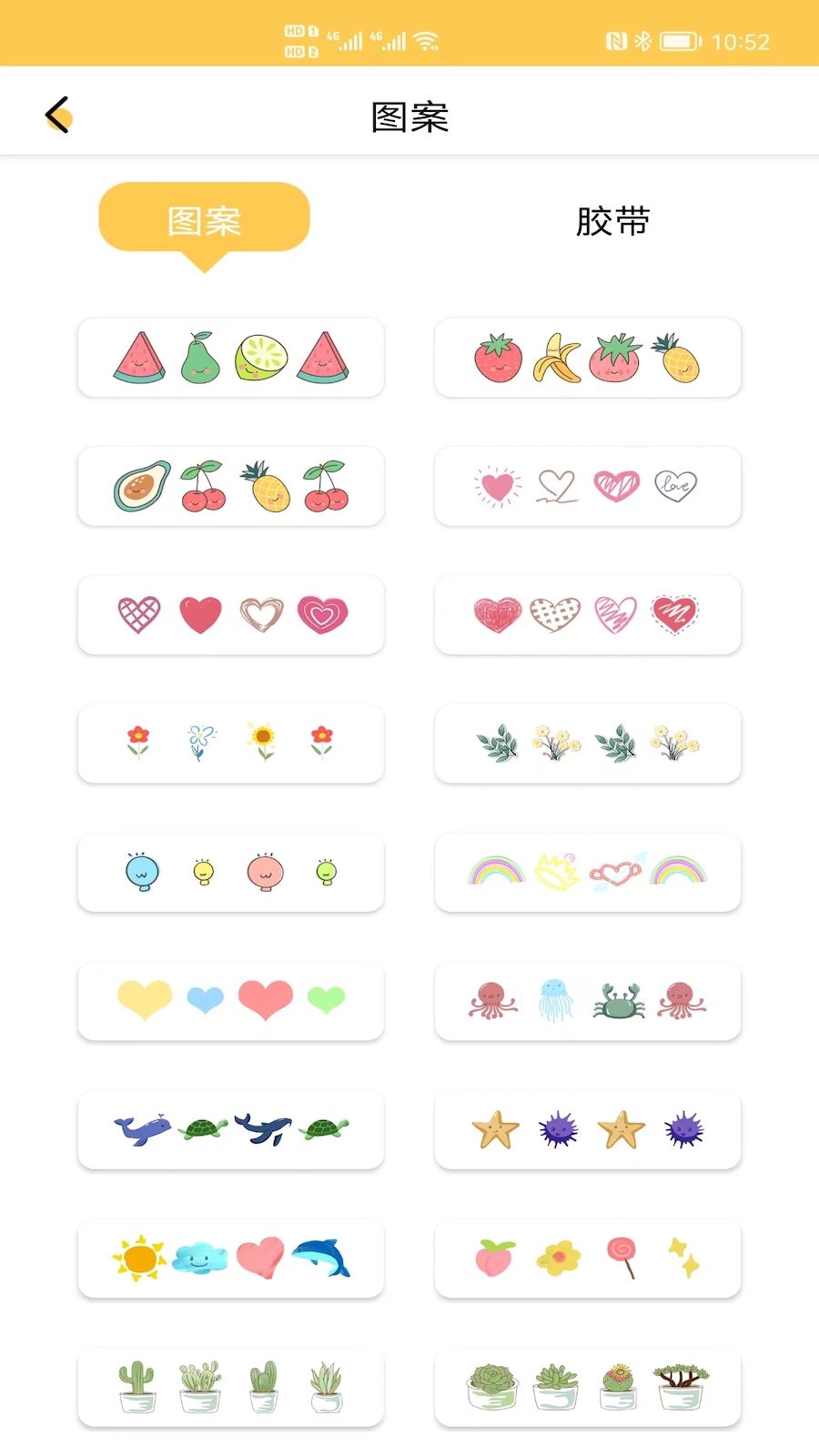
Task: Choose the peach, flower and lollipop pattern
Action: click(588, 1259)
